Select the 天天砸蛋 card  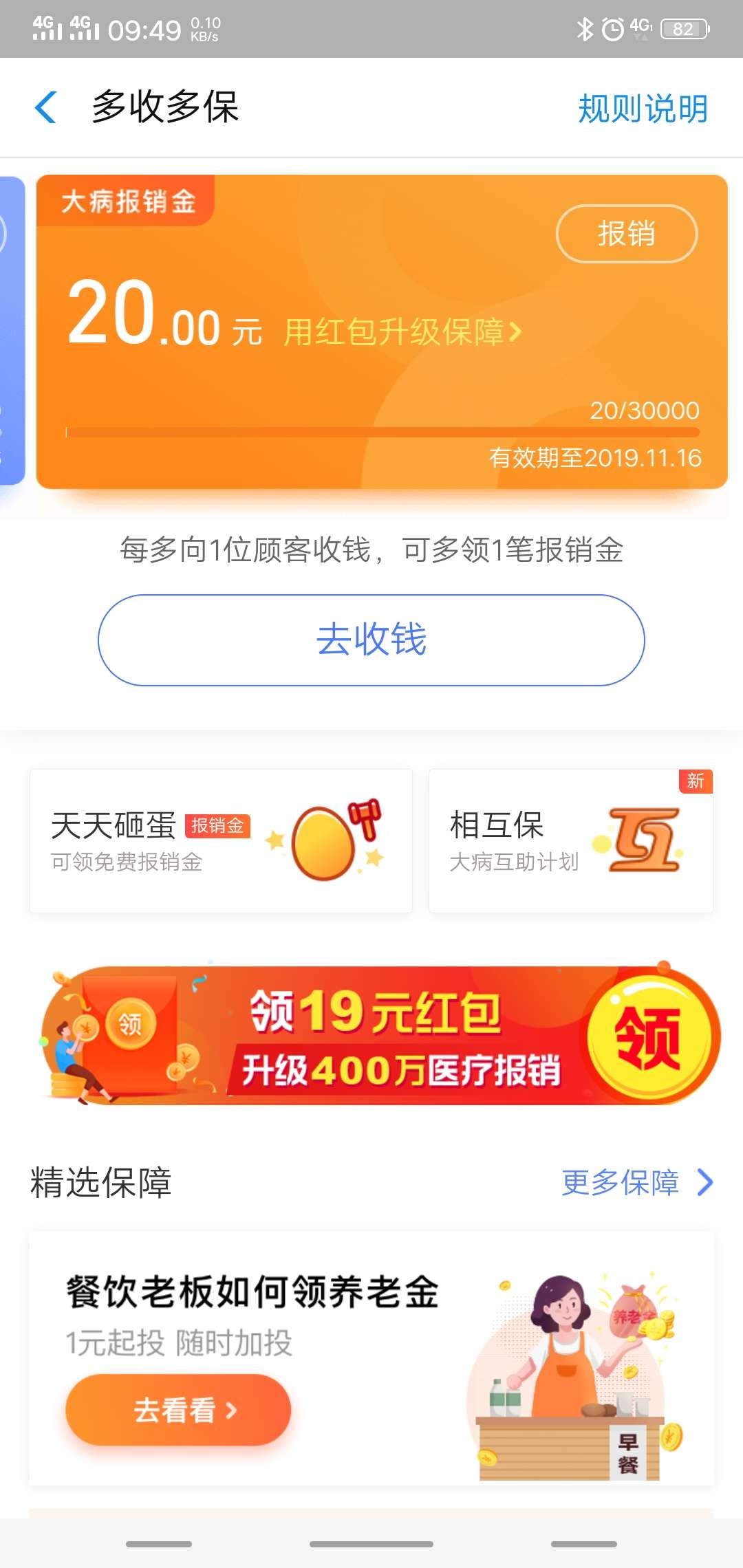222,840
